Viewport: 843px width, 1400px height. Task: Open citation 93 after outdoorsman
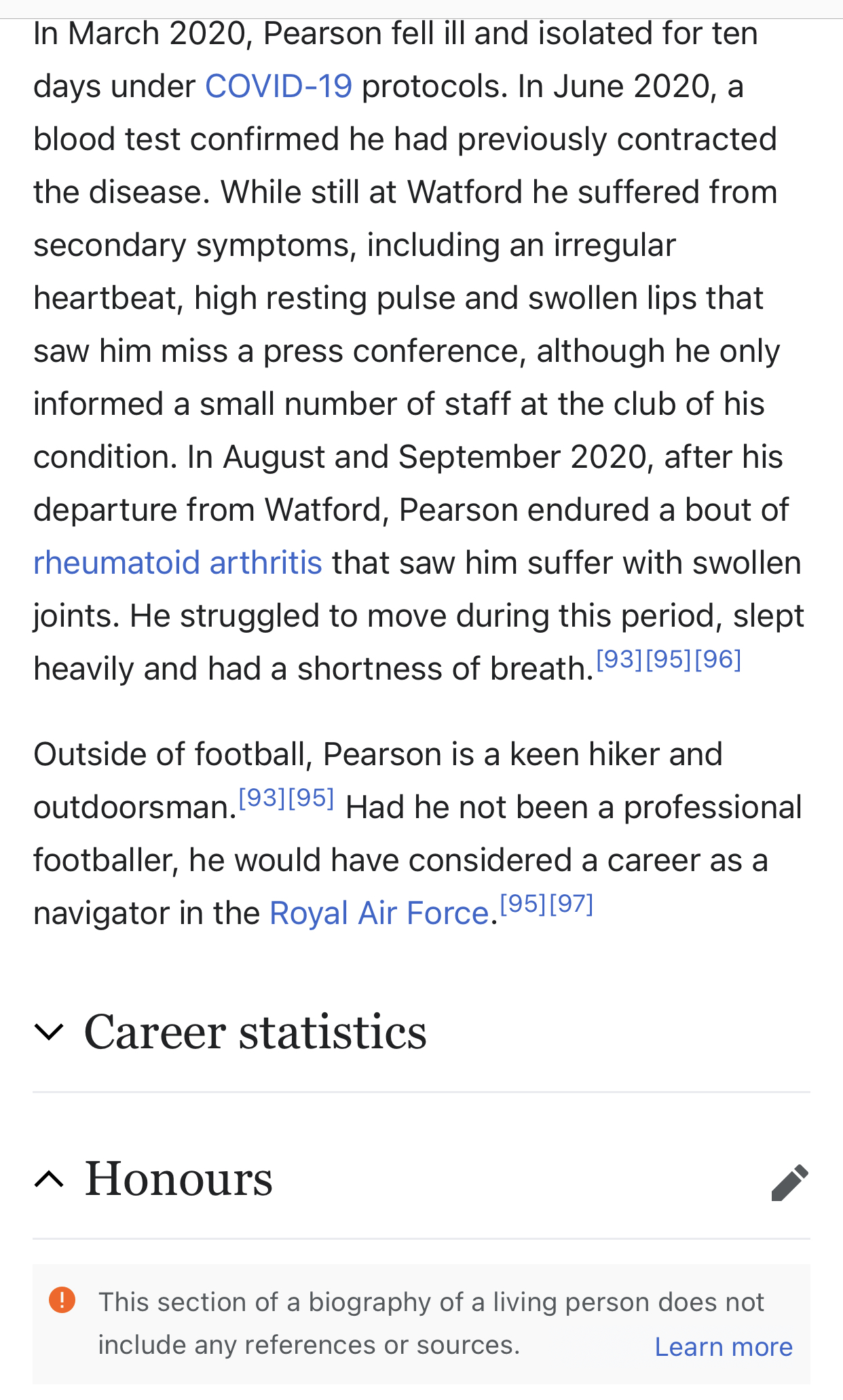tap(262, 798)
